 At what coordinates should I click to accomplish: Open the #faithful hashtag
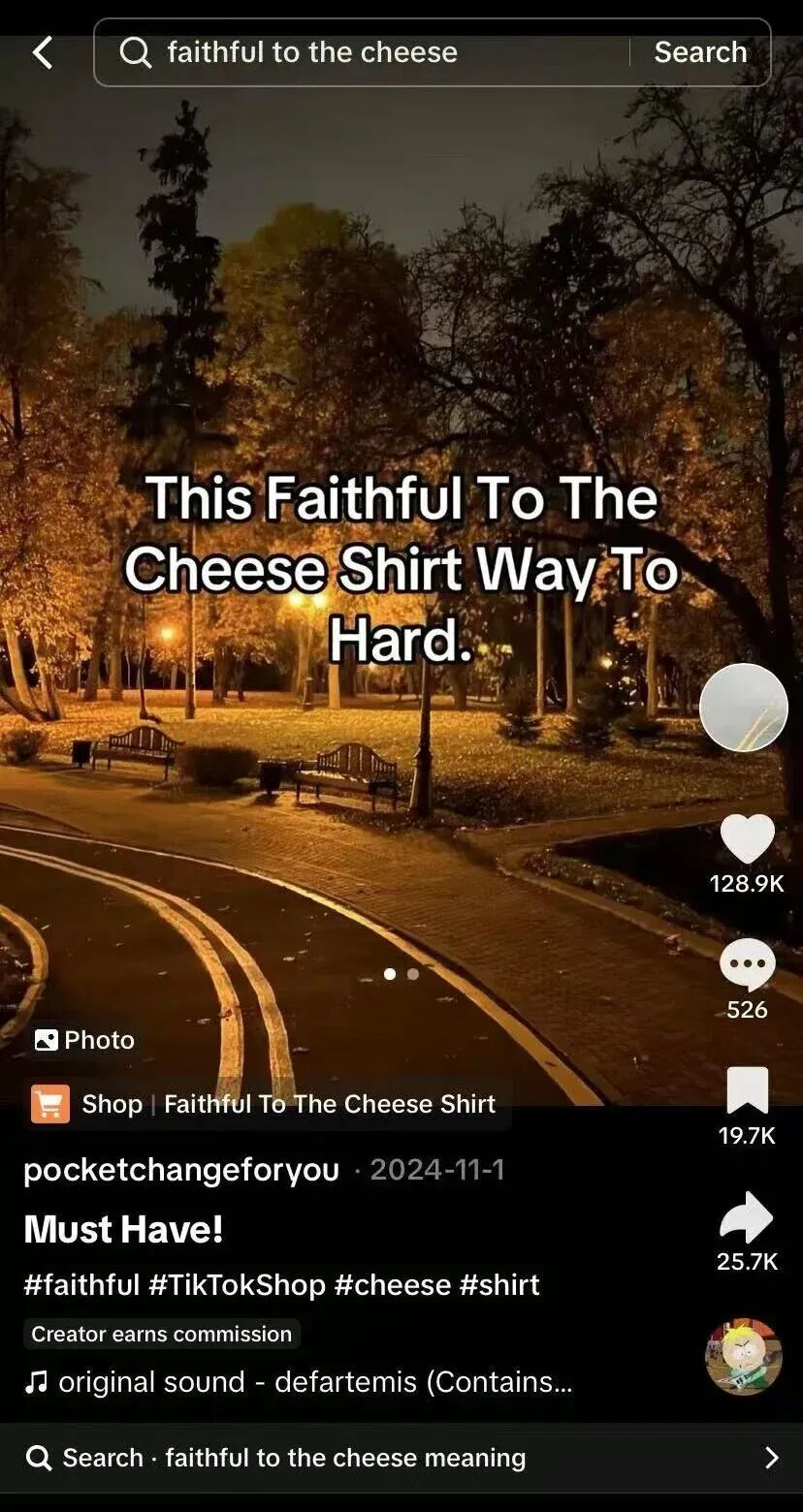pos(81,1285)
